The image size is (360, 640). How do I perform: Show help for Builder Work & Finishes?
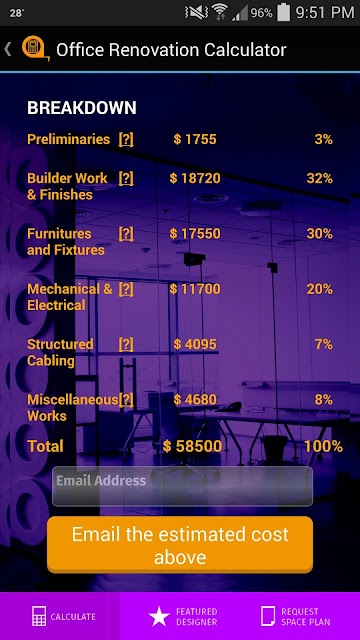[x=126, y=178]
